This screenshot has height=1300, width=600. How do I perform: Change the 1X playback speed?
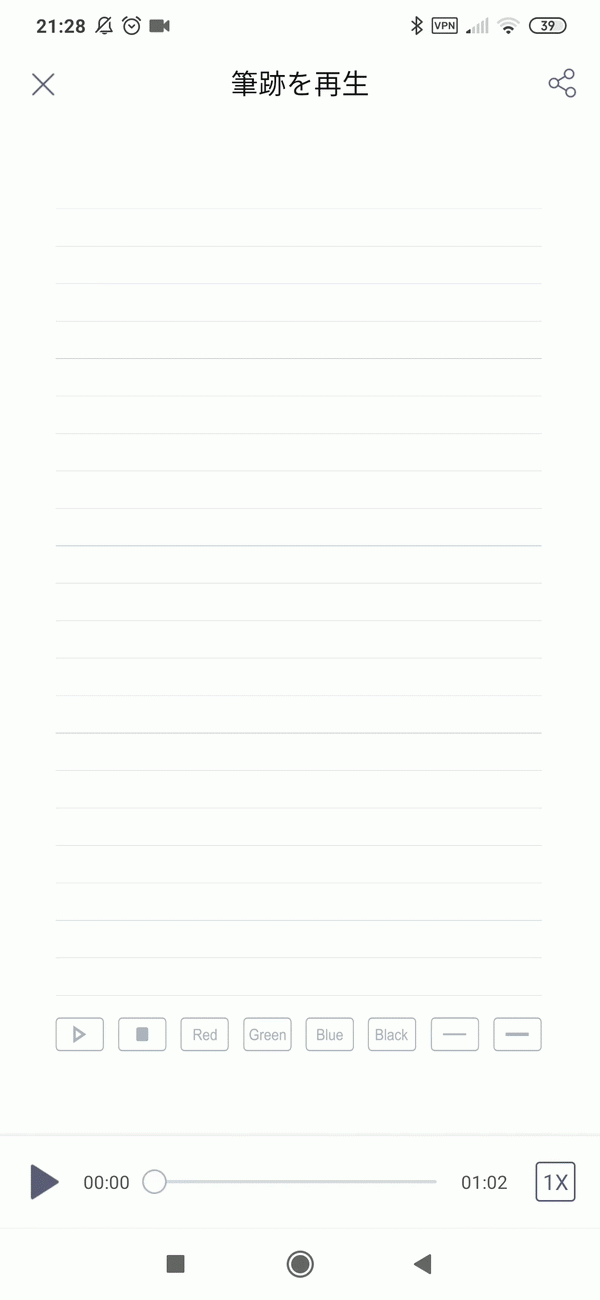(x=555, y=1182)
